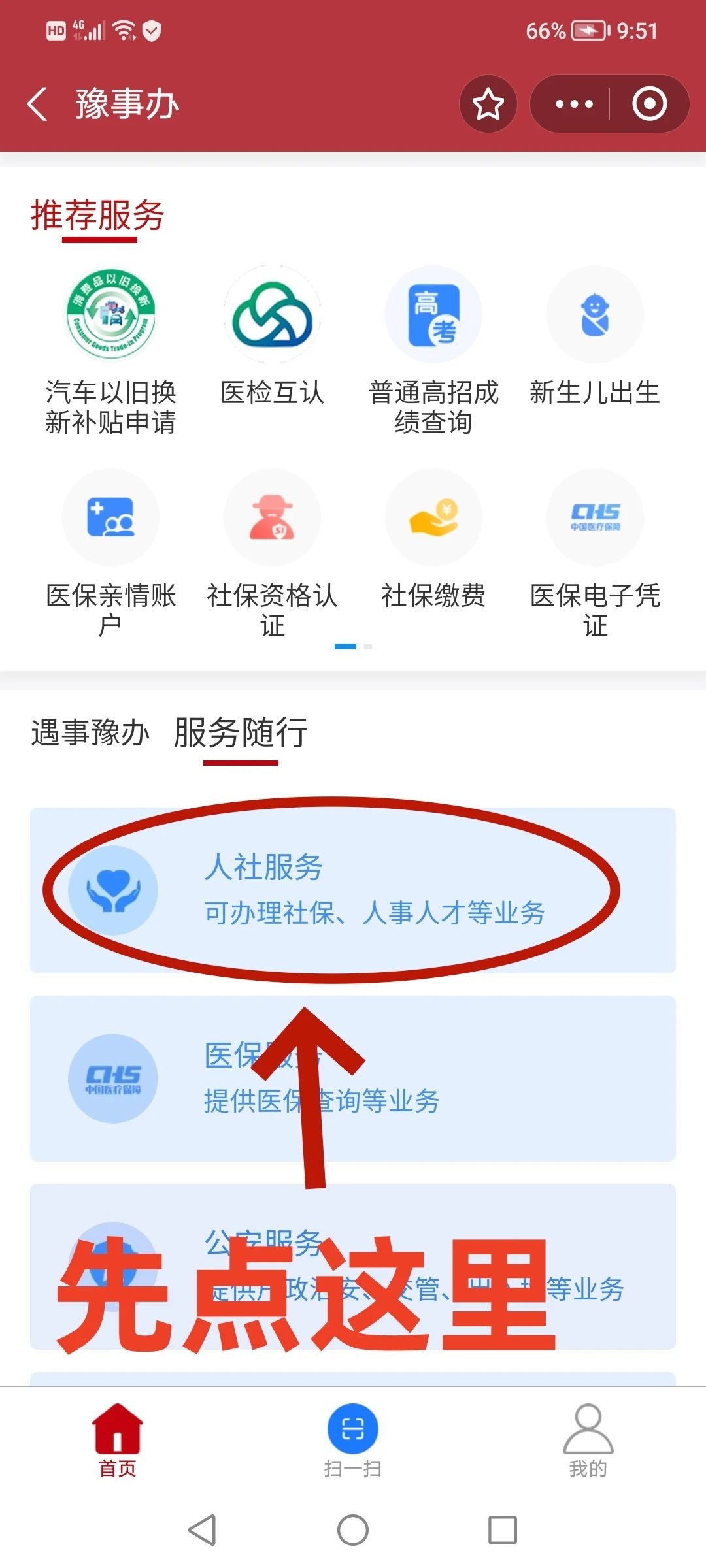Launch 扫一扫 scanner
Screen dimensions: 706x1568
click(353, 1440)
